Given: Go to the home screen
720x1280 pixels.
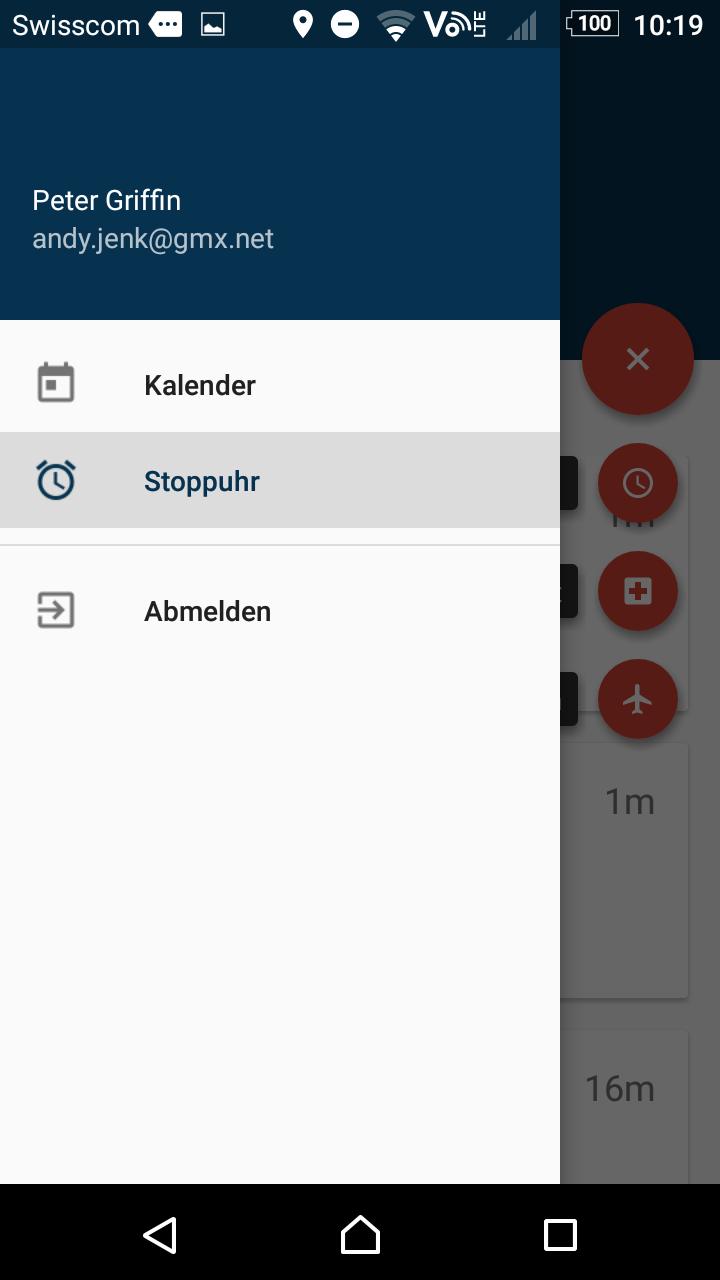Looking at the screenshot, I should (360, 1235).
